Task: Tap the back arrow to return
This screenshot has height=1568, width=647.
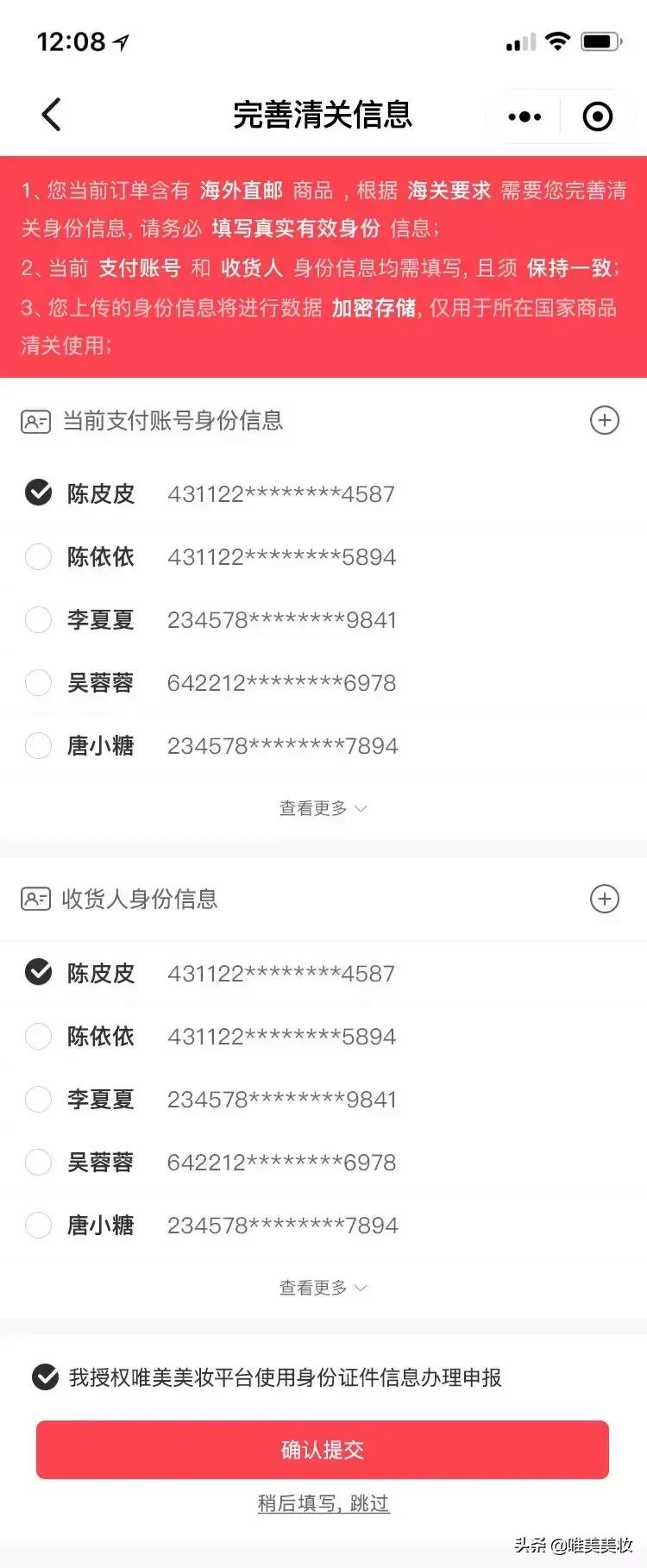Action: tap(51, 113)
